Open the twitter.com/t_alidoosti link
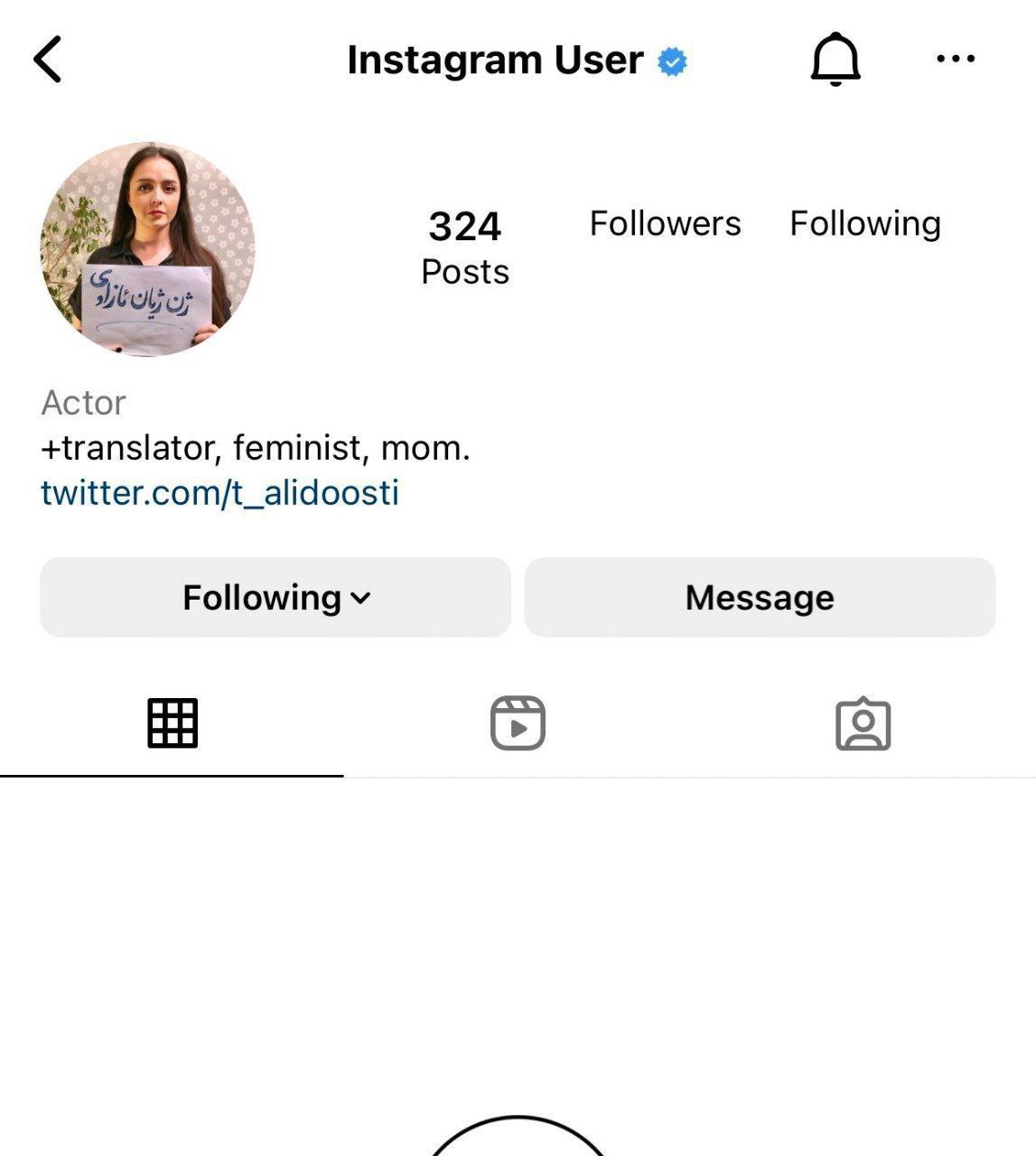This screenshot has width=1036, height=1156. tap(219, 493)
